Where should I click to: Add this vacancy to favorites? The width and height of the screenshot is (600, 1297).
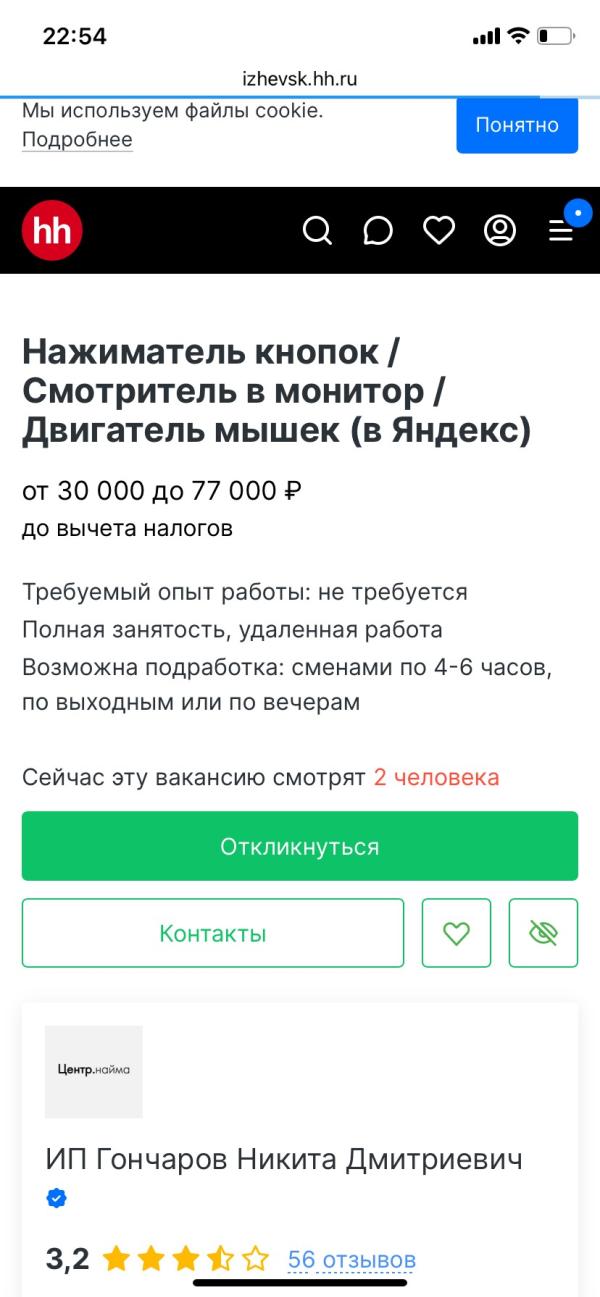click(x=456, y=933)
